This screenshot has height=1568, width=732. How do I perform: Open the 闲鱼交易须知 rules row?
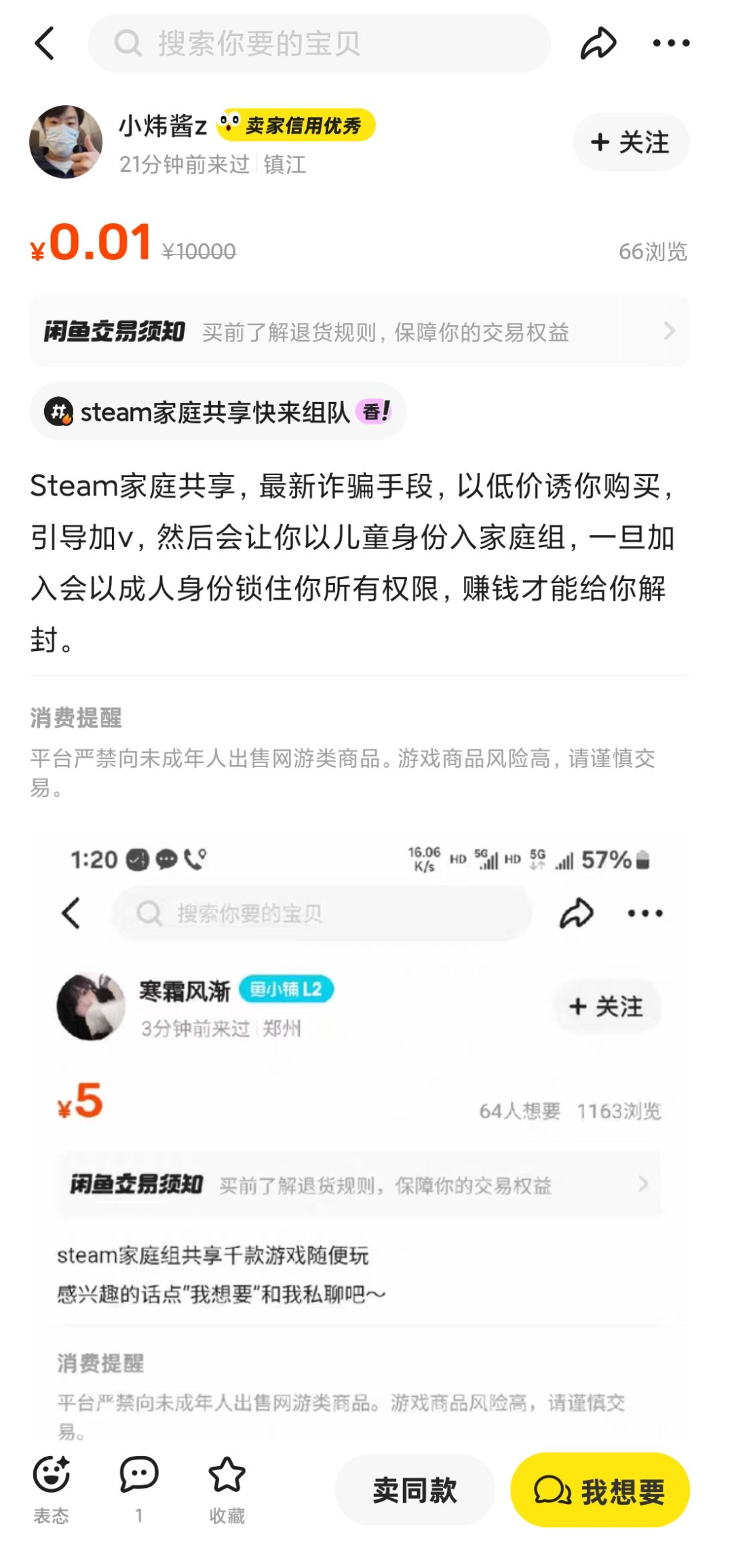[360, 331]
